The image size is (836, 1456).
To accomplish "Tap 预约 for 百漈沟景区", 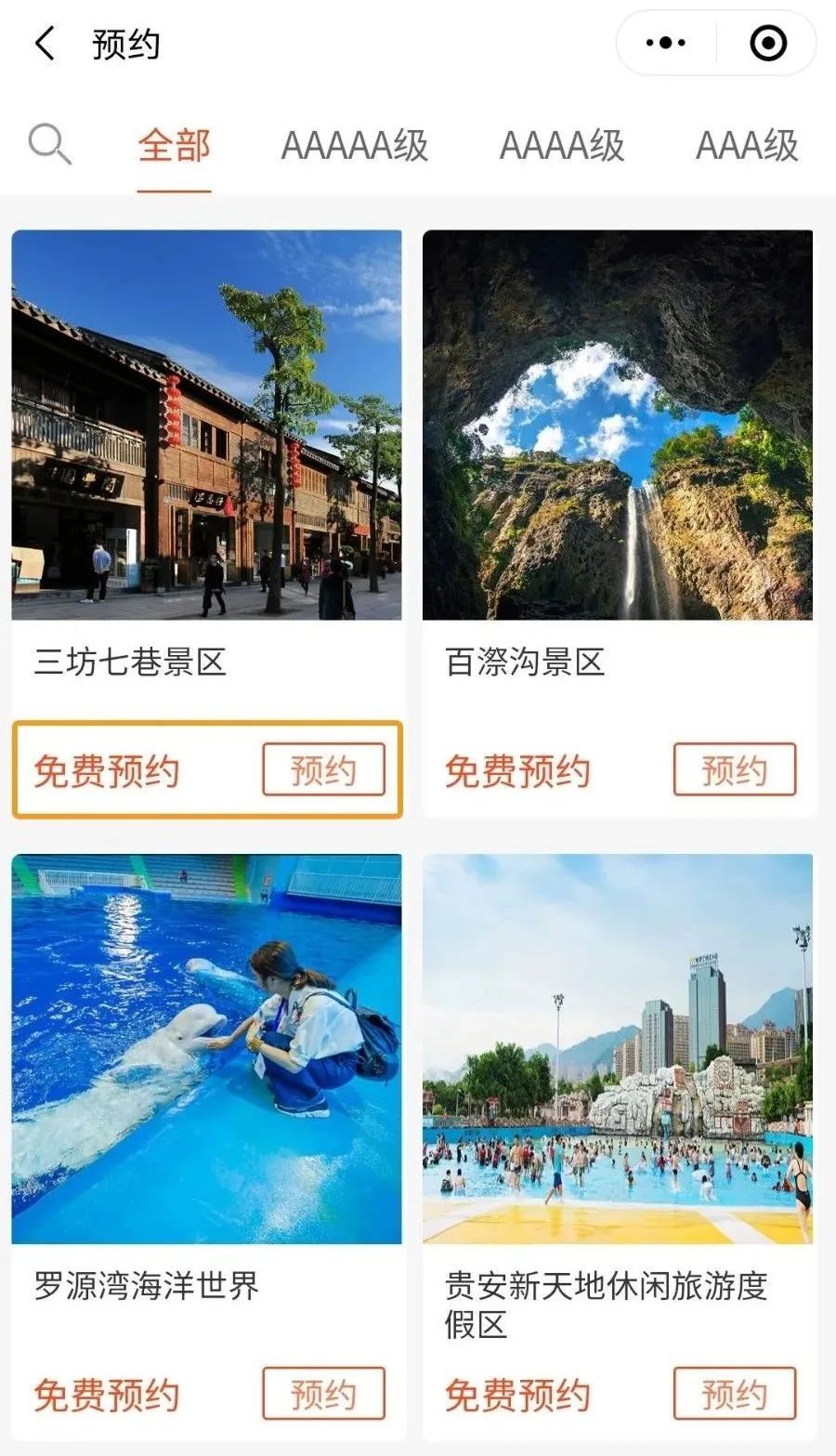I will pyautogui.click(x=735, y=769).
